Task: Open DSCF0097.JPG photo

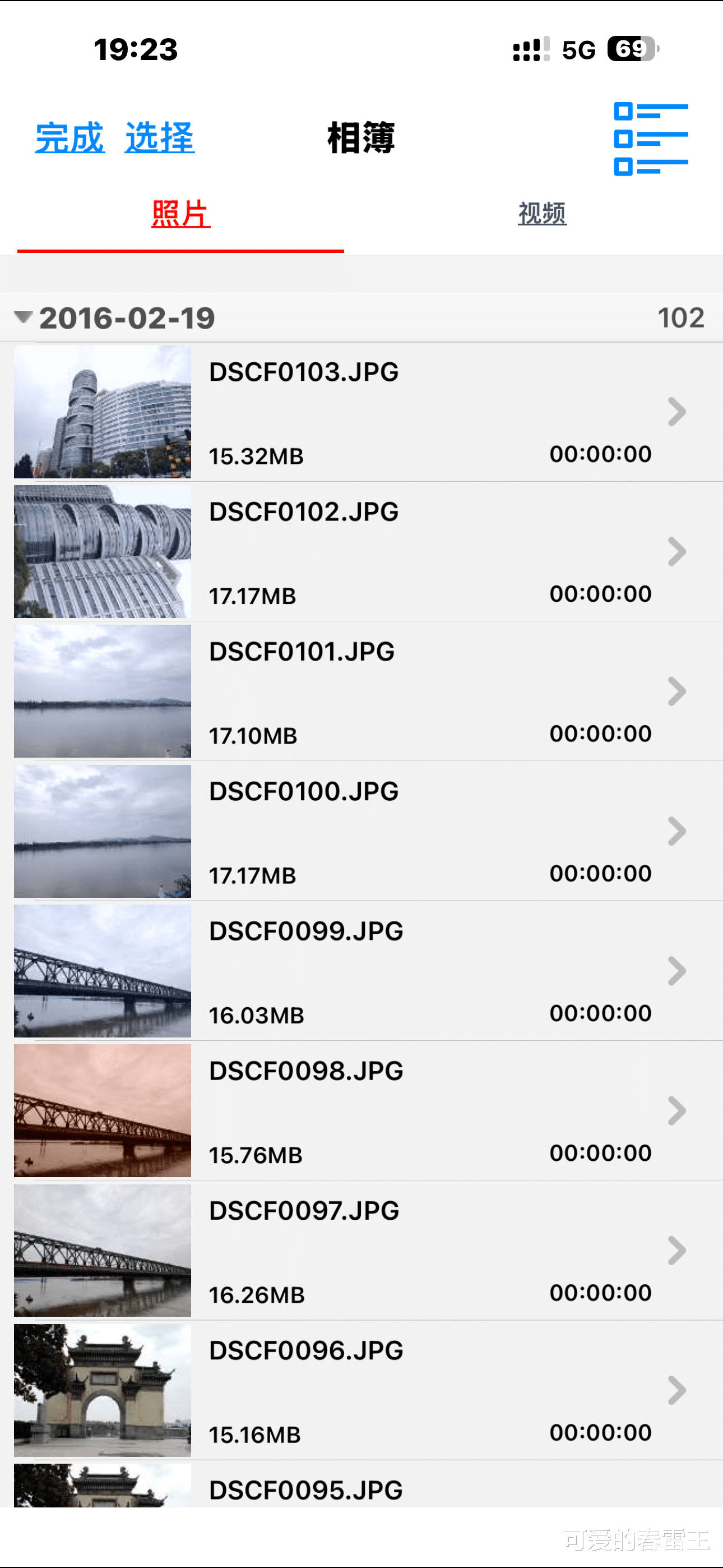Action: (x=365, y=1251)
